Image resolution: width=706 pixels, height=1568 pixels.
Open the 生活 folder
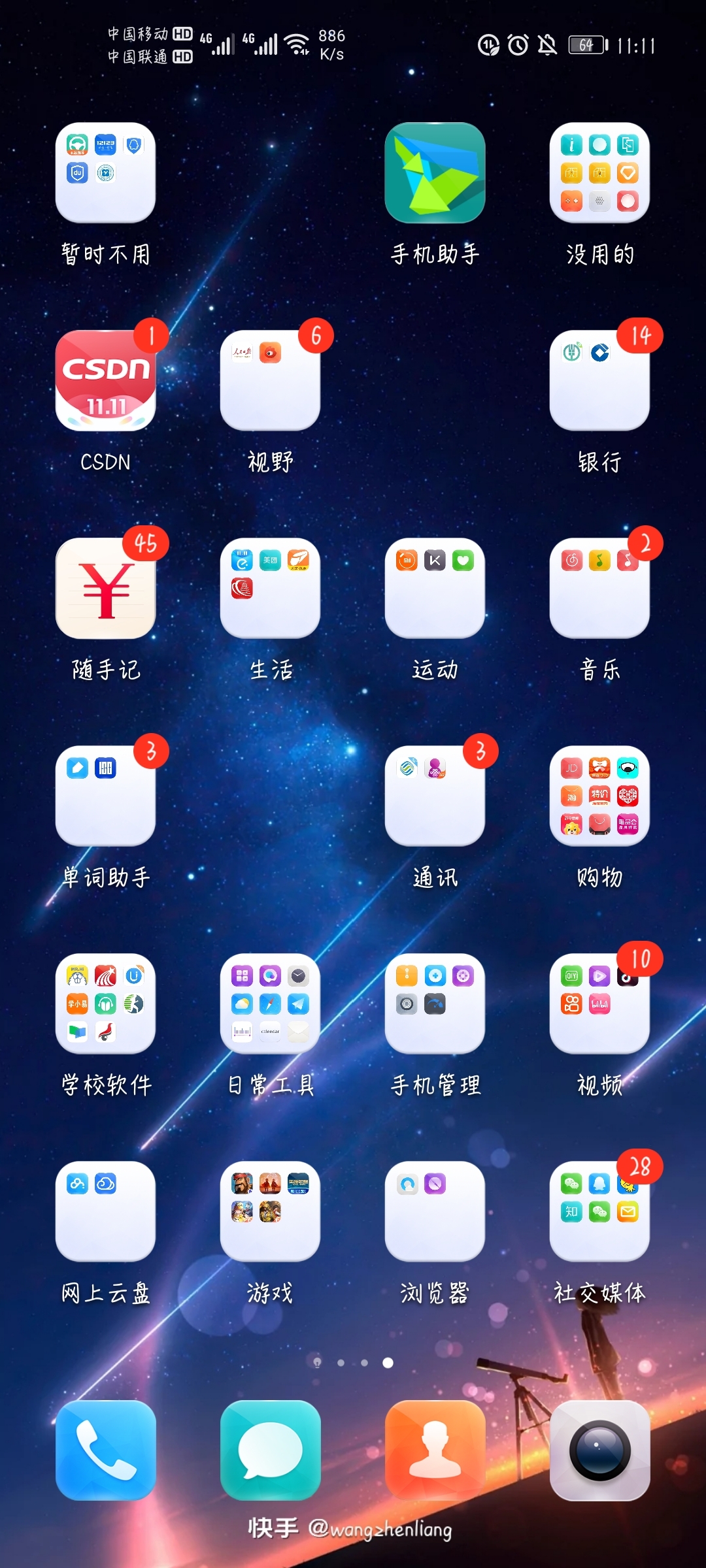click(270, 589)
